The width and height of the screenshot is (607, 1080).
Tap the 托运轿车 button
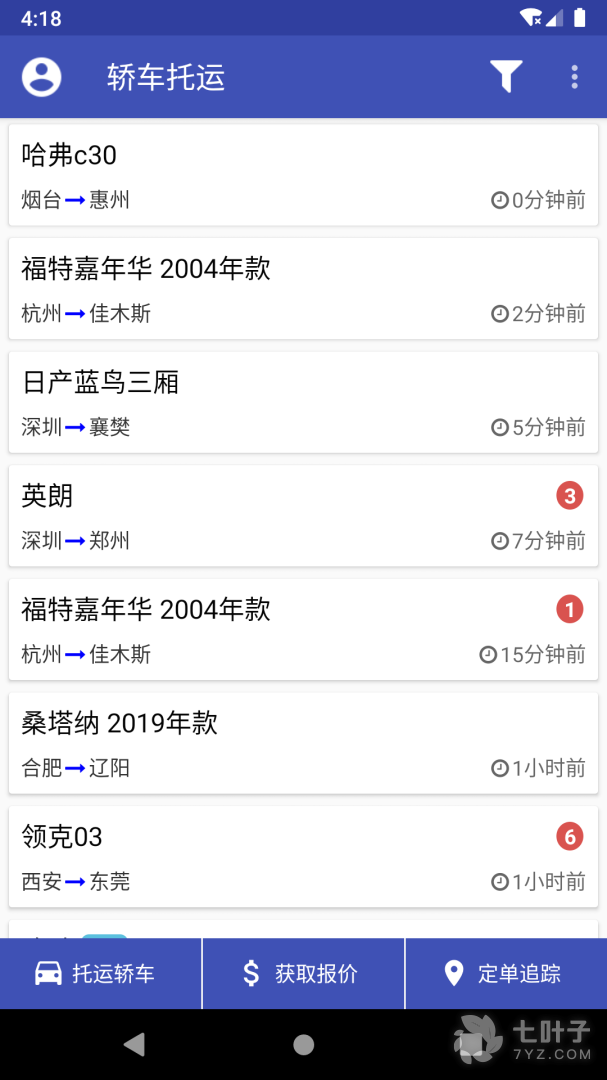click(x=101, y=974)
